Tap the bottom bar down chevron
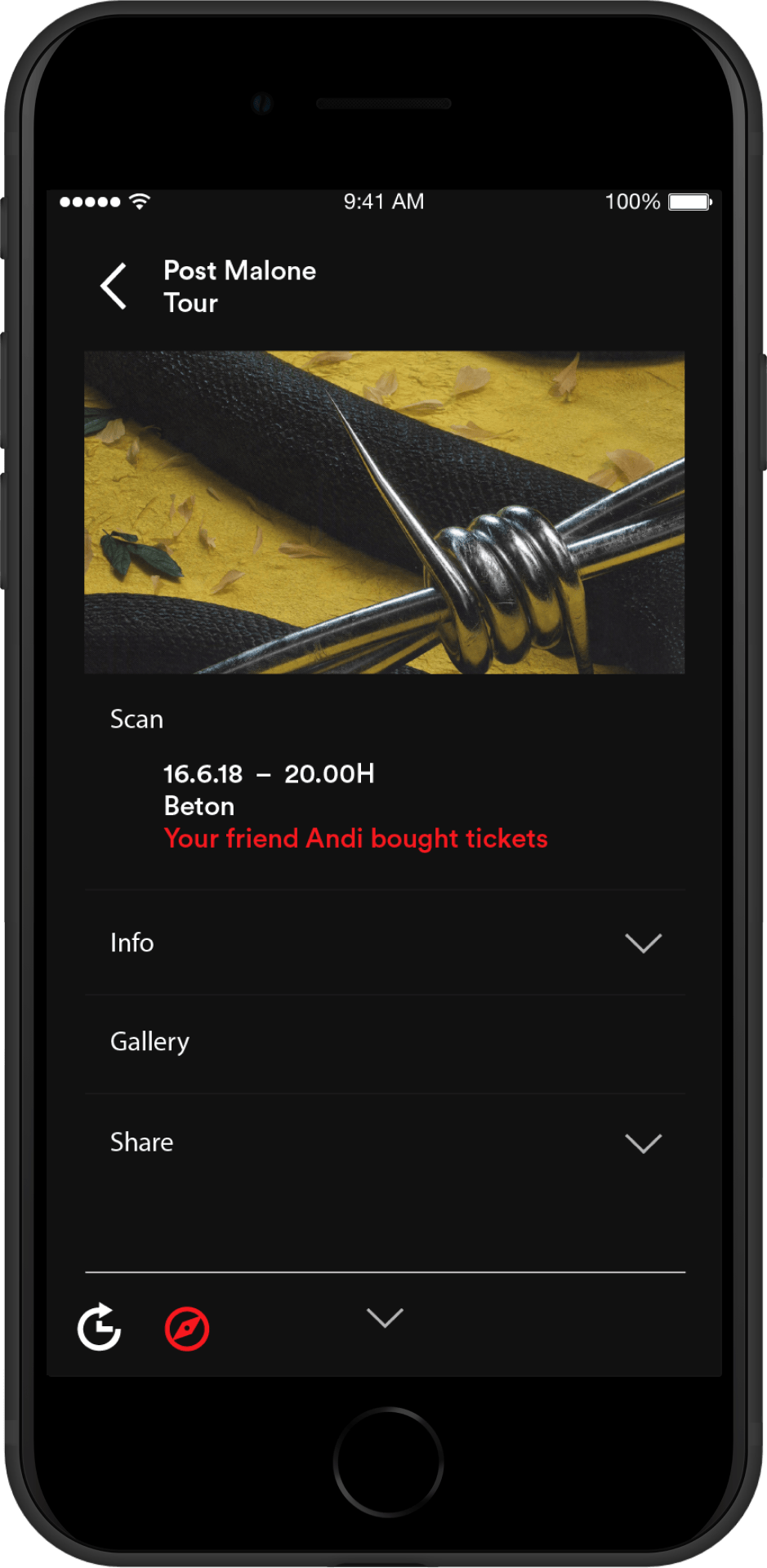The image size is (767, 1568). [x=385, y=1317]
